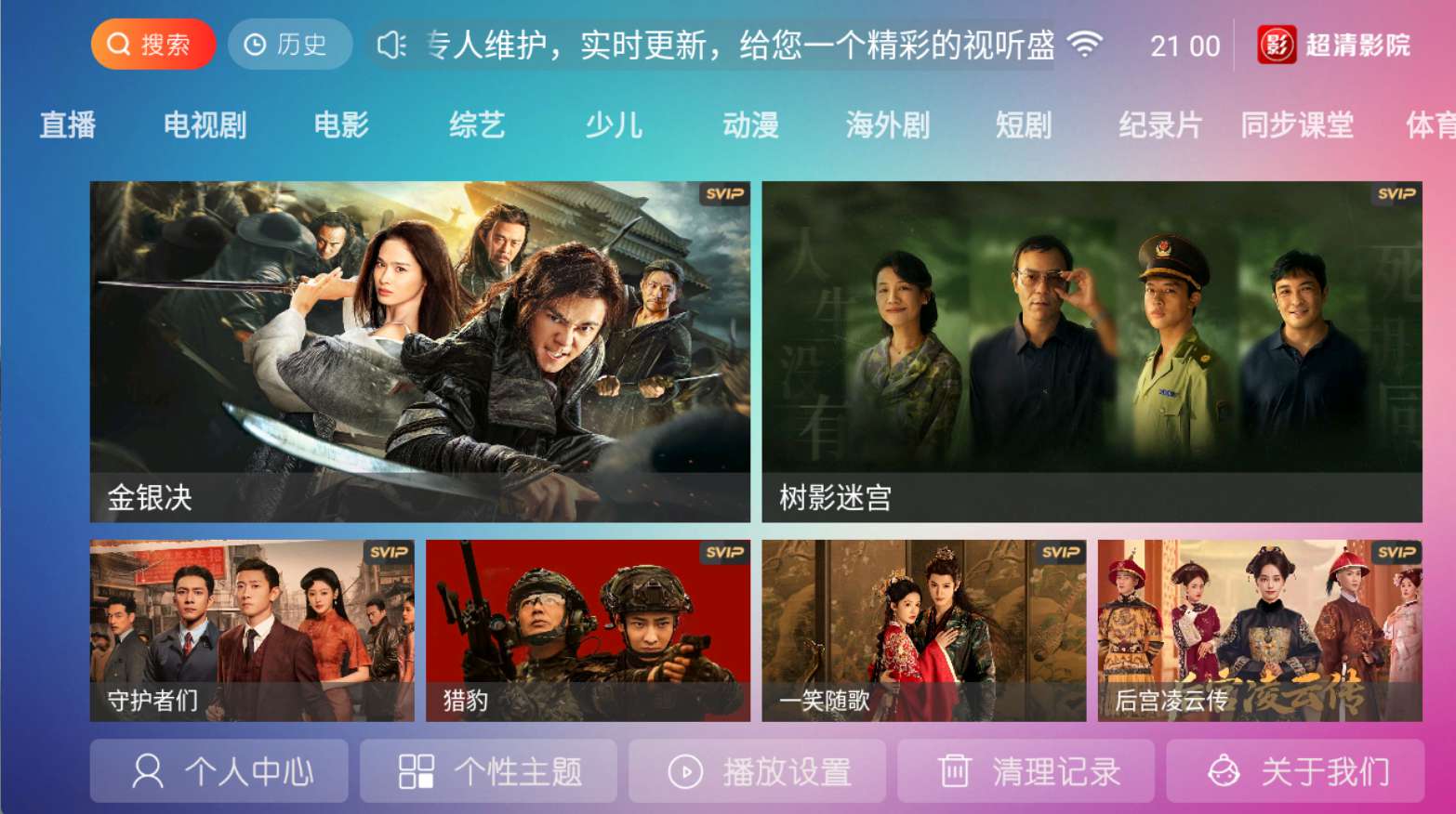Viewport: 1456px width, 814px height.
Task: Open 历史 viewing history
Action: [x=289, y=45]
